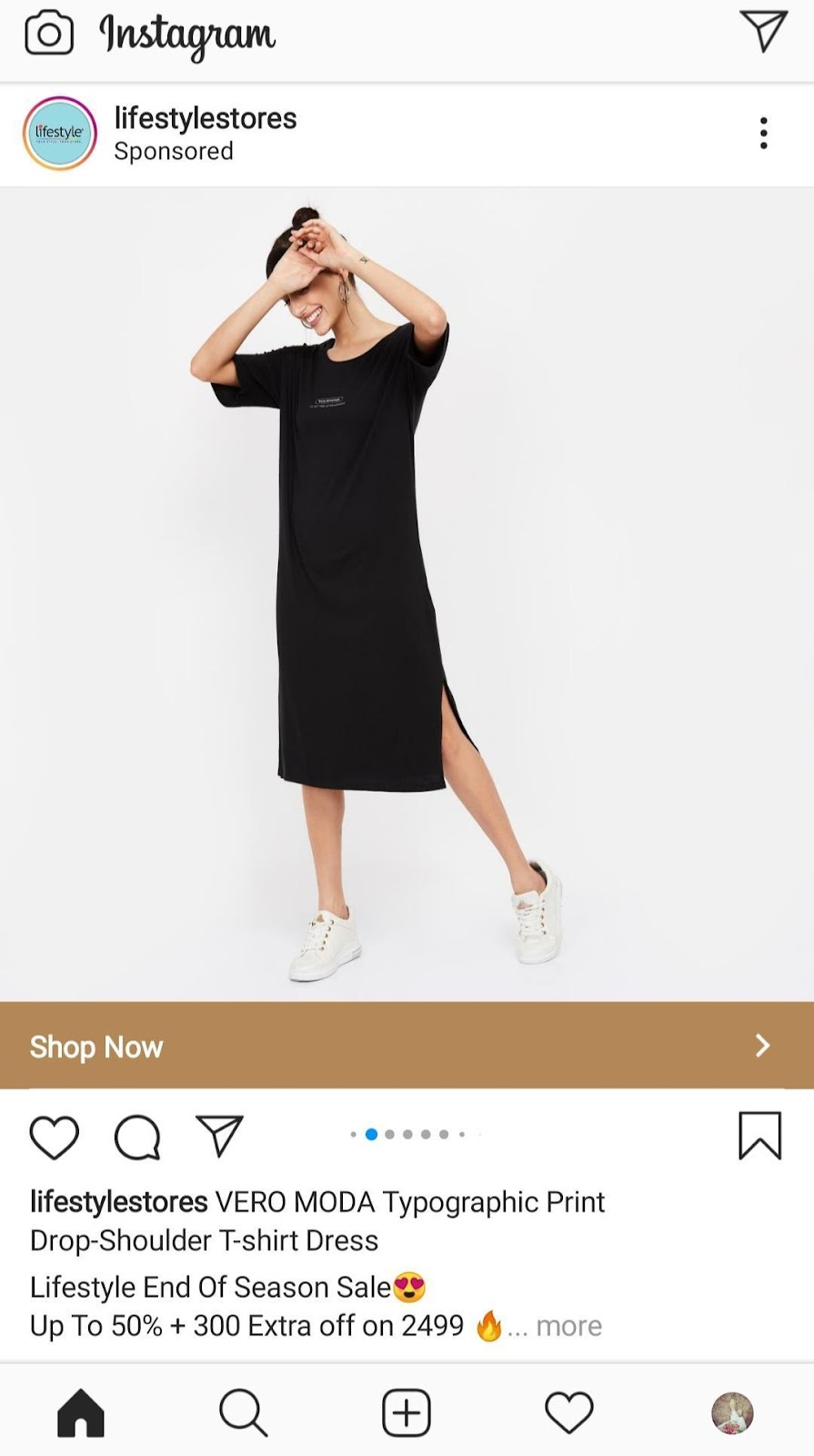The image size is (814, 1456).
Task: Expand the caption with "more"
Action: click(x=568, y=1326)
